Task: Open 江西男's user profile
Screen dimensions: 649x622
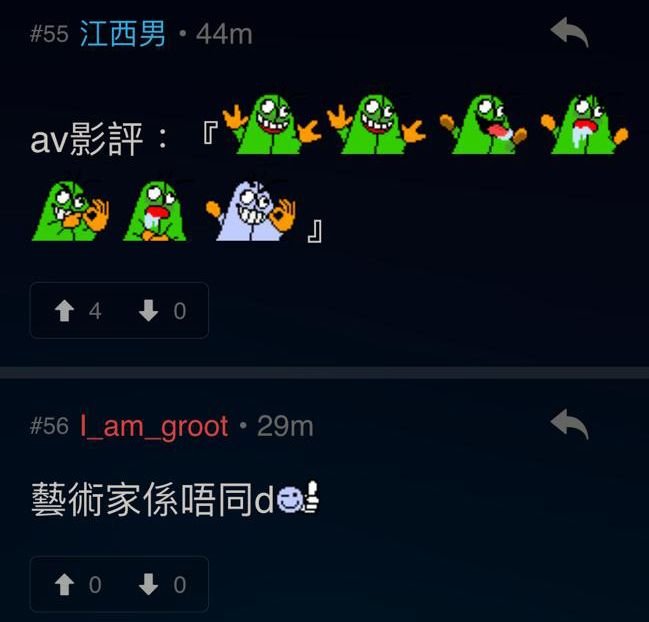Action: tap(123, 34)
